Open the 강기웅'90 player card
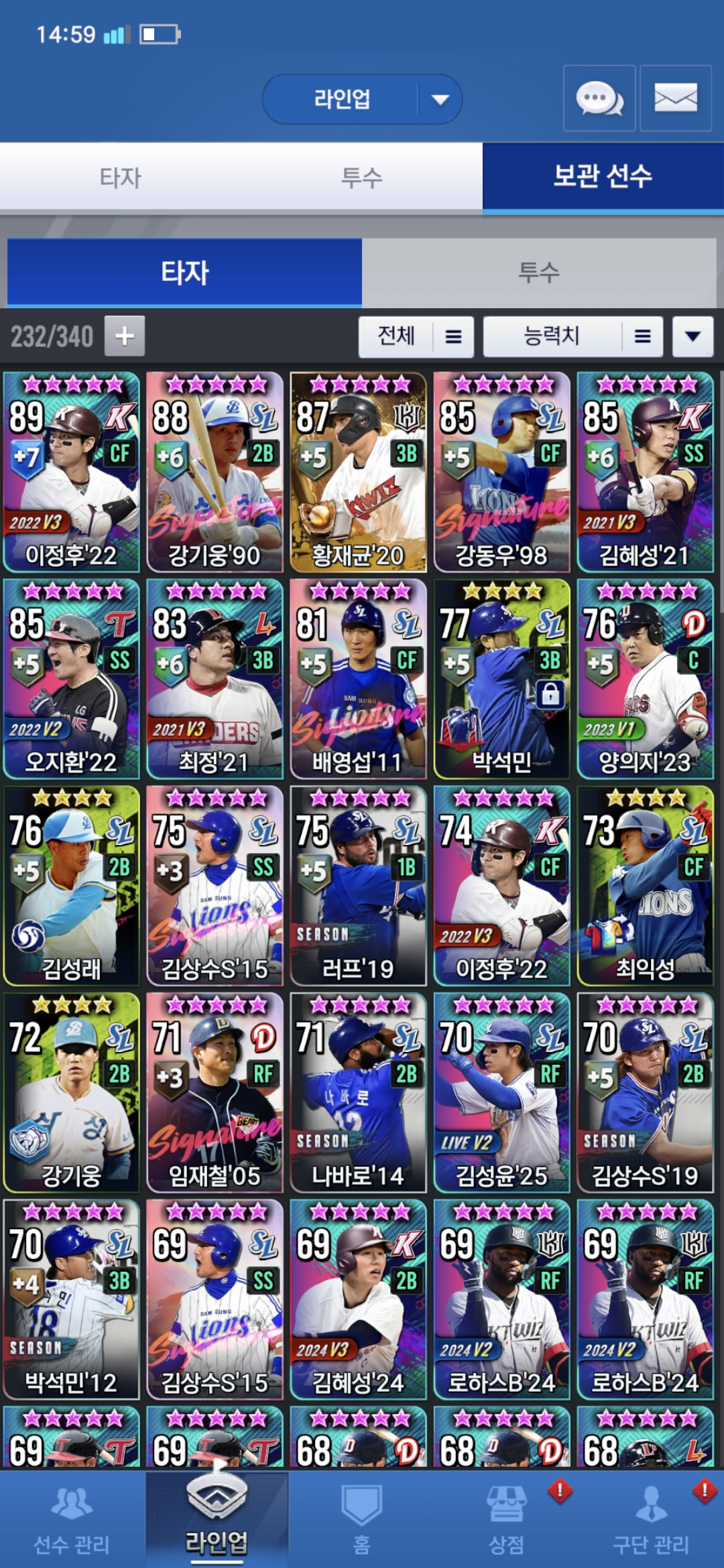Image resolution: width=724 pixels, height=1568 pixels. coord(215,472)
